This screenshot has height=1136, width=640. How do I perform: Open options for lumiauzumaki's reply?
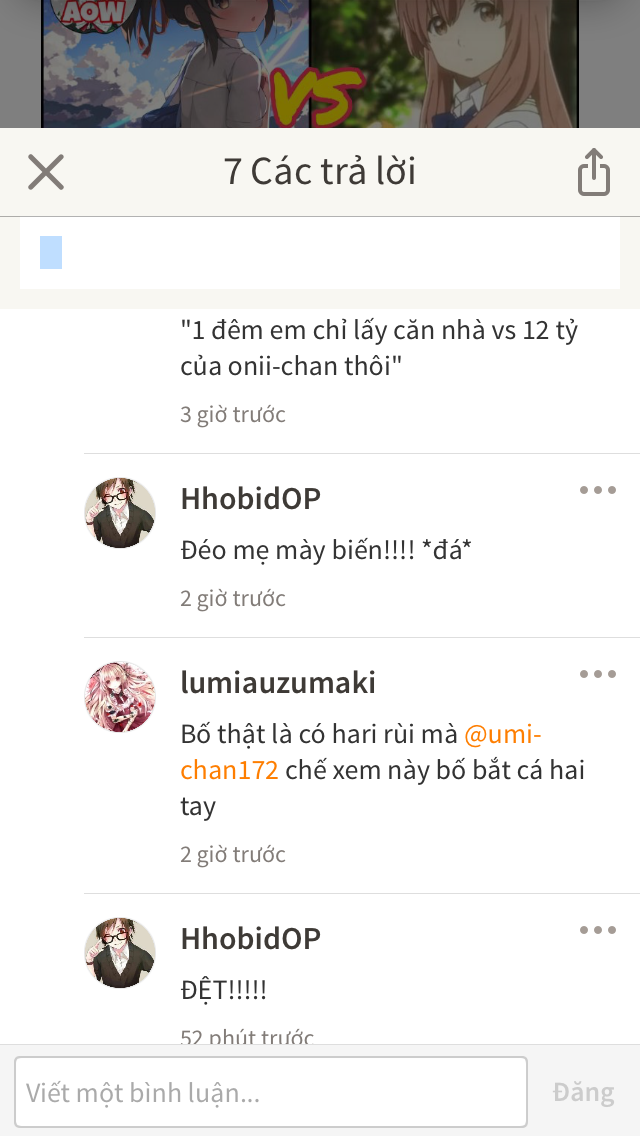tap(598, 674)
